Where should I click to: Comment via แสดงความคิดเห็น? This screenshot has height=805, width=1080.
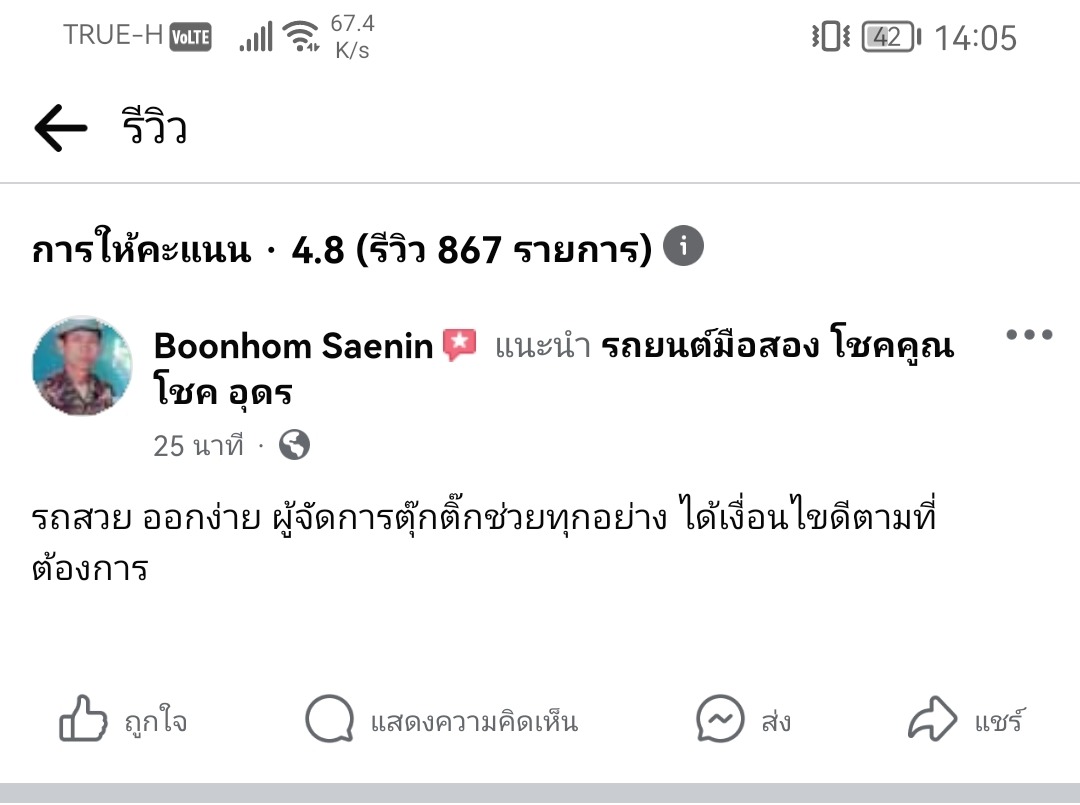pos(441,720)
